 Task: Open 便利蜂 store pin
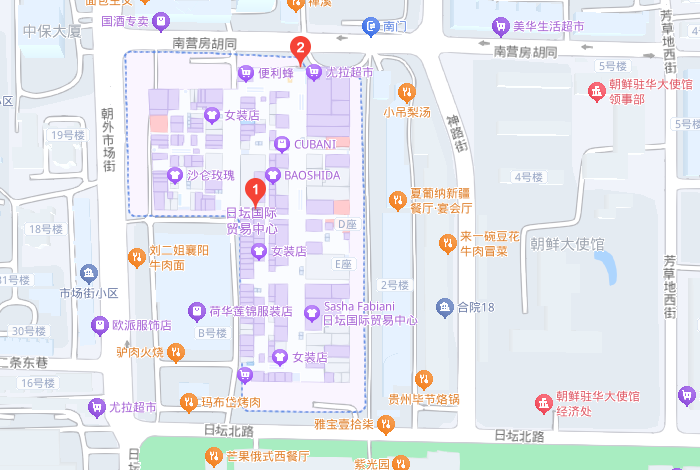(x=246, y=72)
